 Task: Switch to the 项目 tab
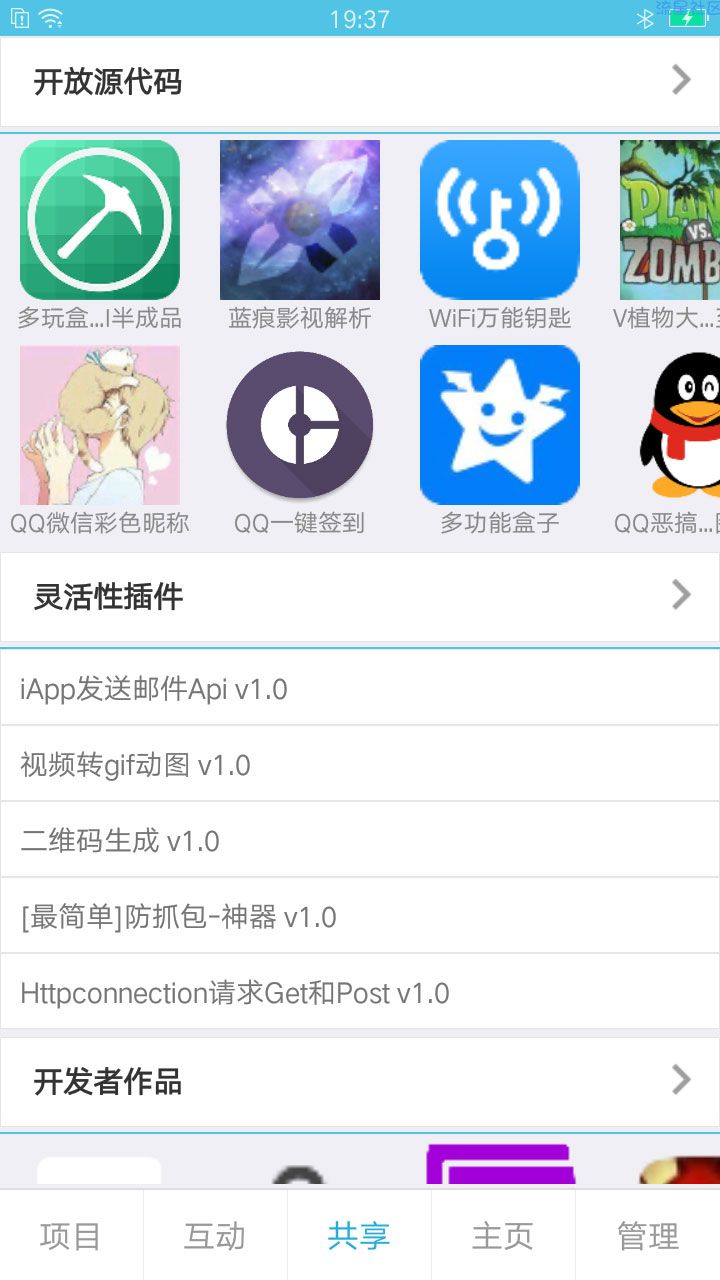point(71,1236)
